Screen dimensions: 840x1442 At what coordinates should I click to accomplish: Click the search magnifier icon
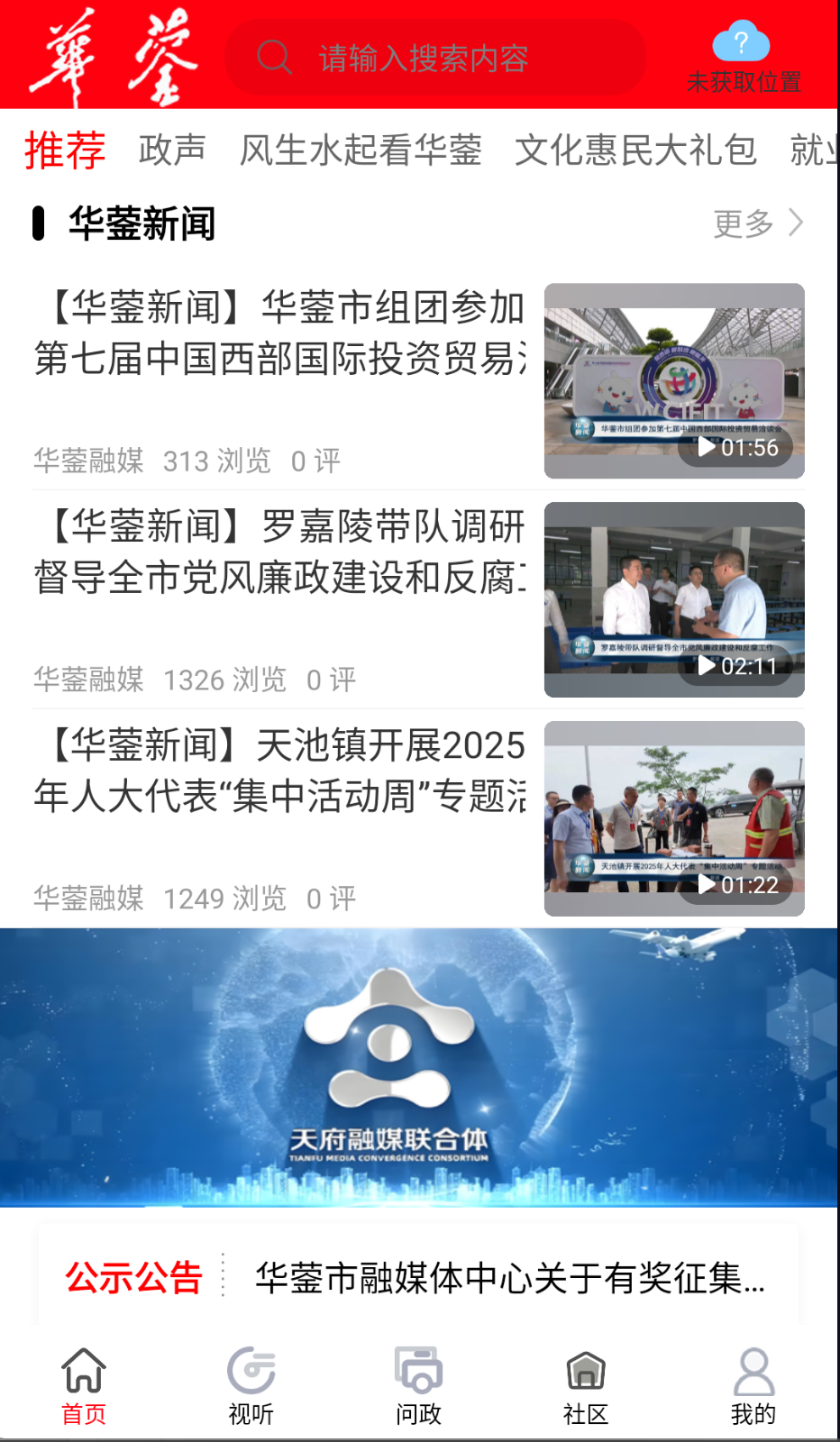pos(274,57)
